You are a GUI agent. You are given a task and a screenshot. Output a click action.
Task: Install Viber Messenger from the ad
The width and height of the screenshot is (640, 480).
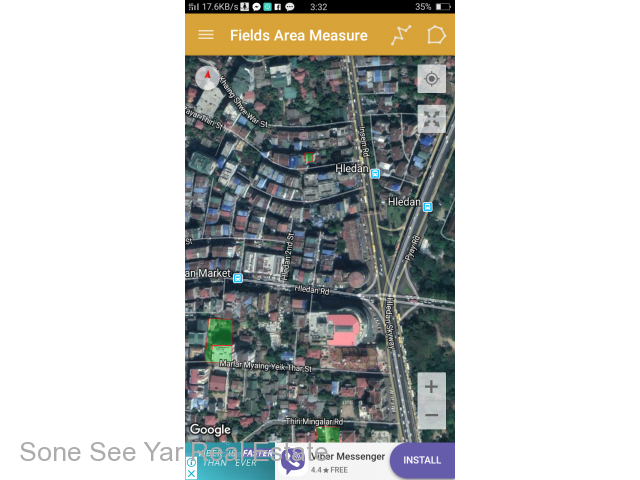pyautogui.click(x=422, y=460)
